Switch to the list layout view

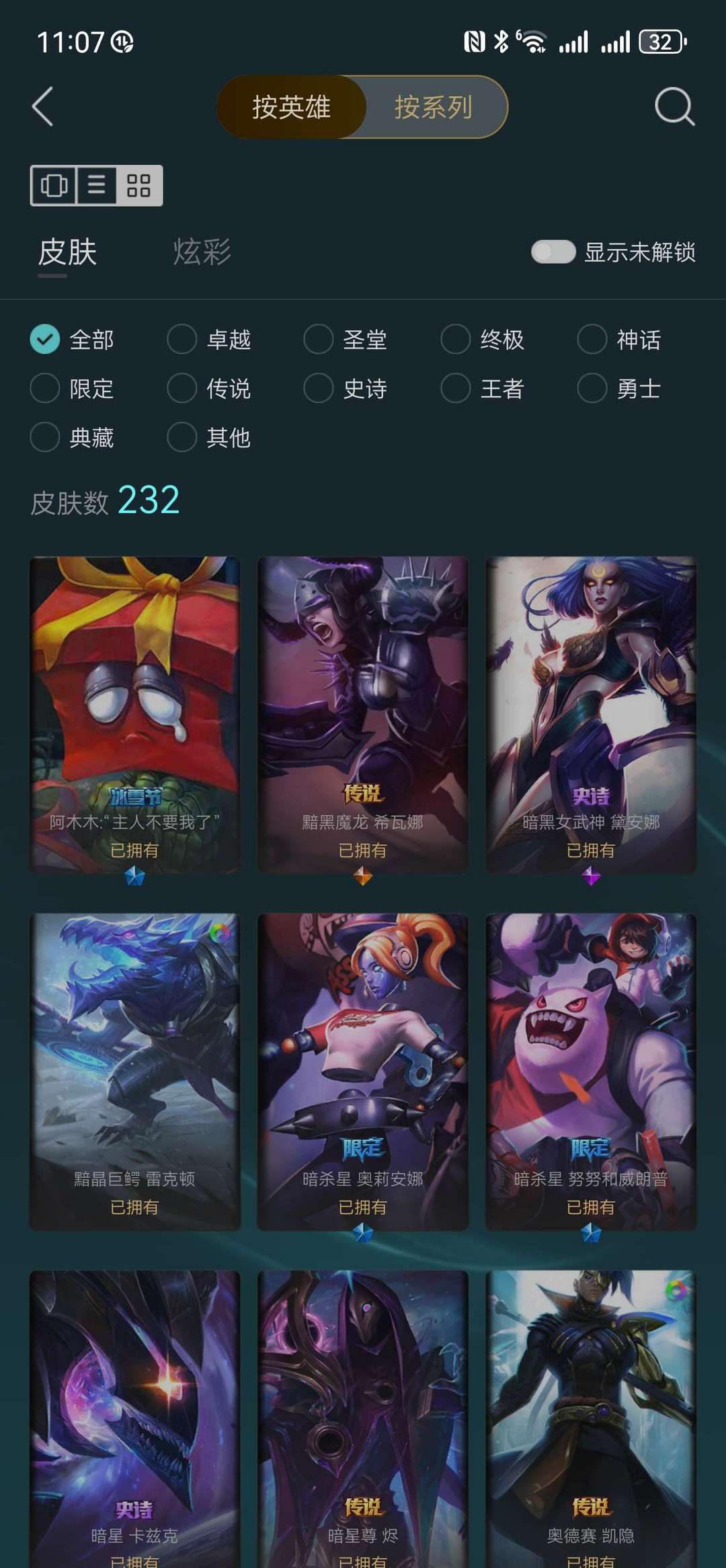click(96, 185)
